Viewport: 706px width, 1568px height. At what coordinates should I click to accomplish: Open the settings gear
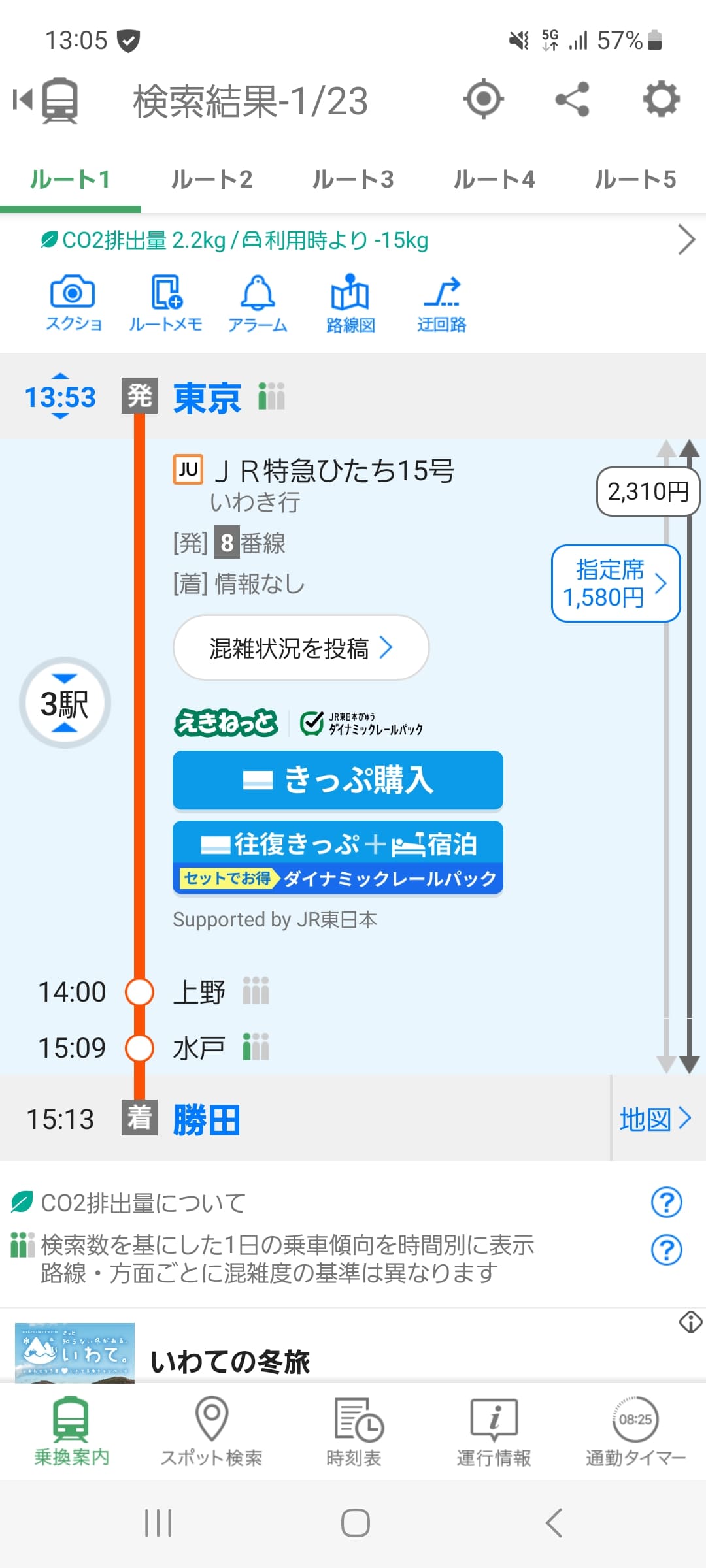coord(661,99)
